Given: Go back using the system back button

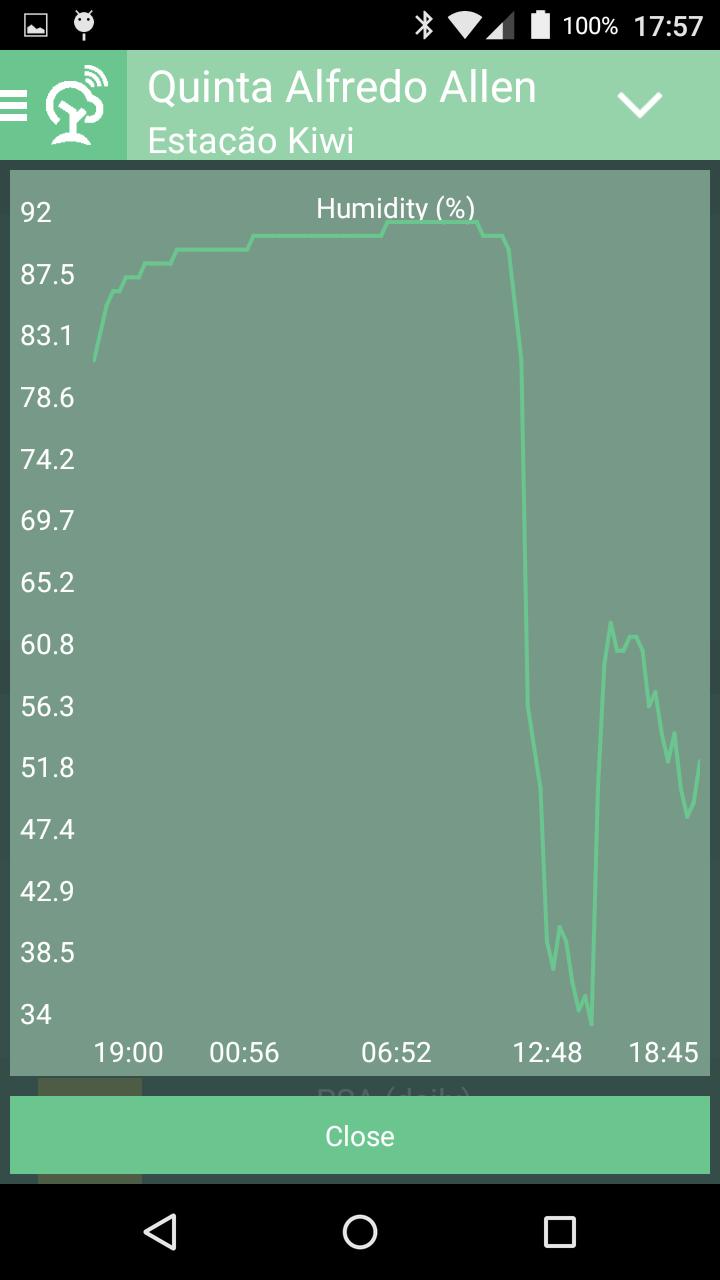Looking at the screenshot, I should [160, 1232].
